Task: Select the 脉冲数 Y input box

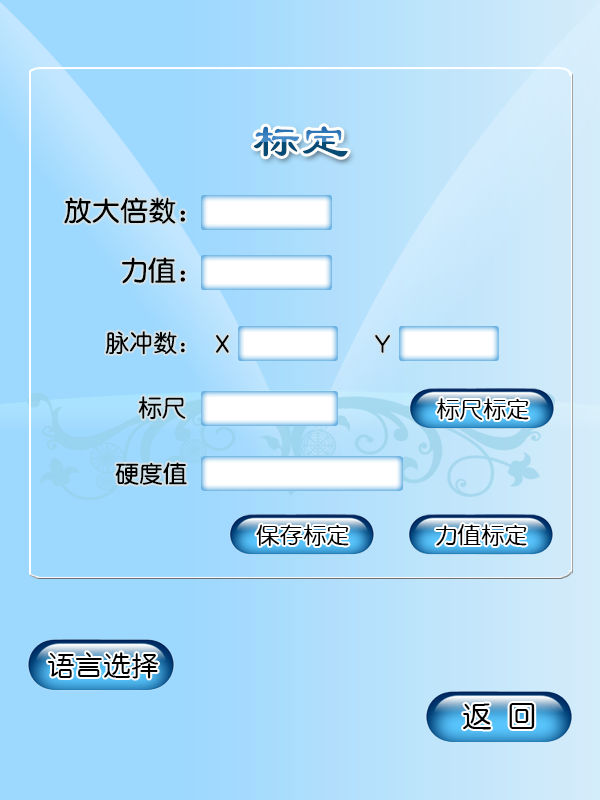Action: click(x=448, y=343)
